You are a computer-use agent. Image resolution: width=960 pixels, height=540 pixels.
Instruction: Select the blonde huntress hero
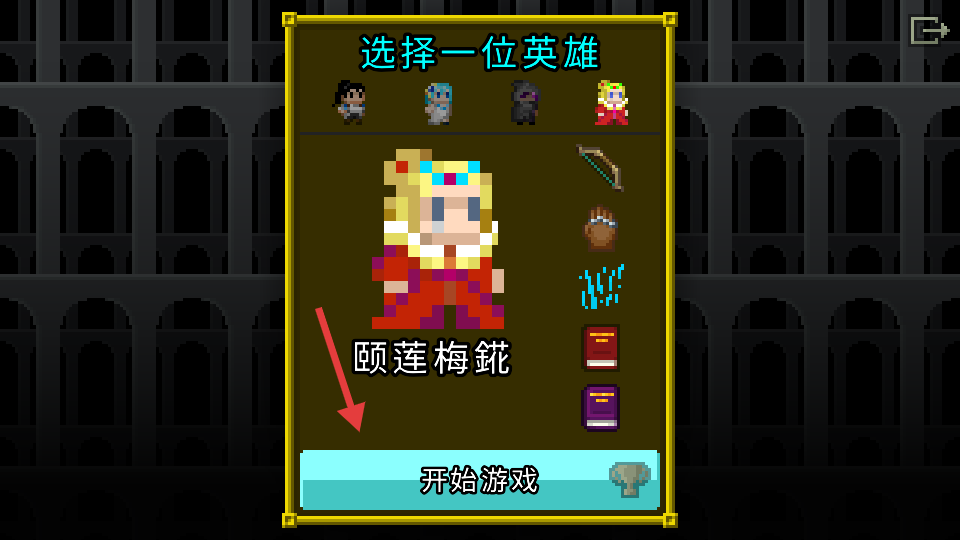(x=612, y=102)
